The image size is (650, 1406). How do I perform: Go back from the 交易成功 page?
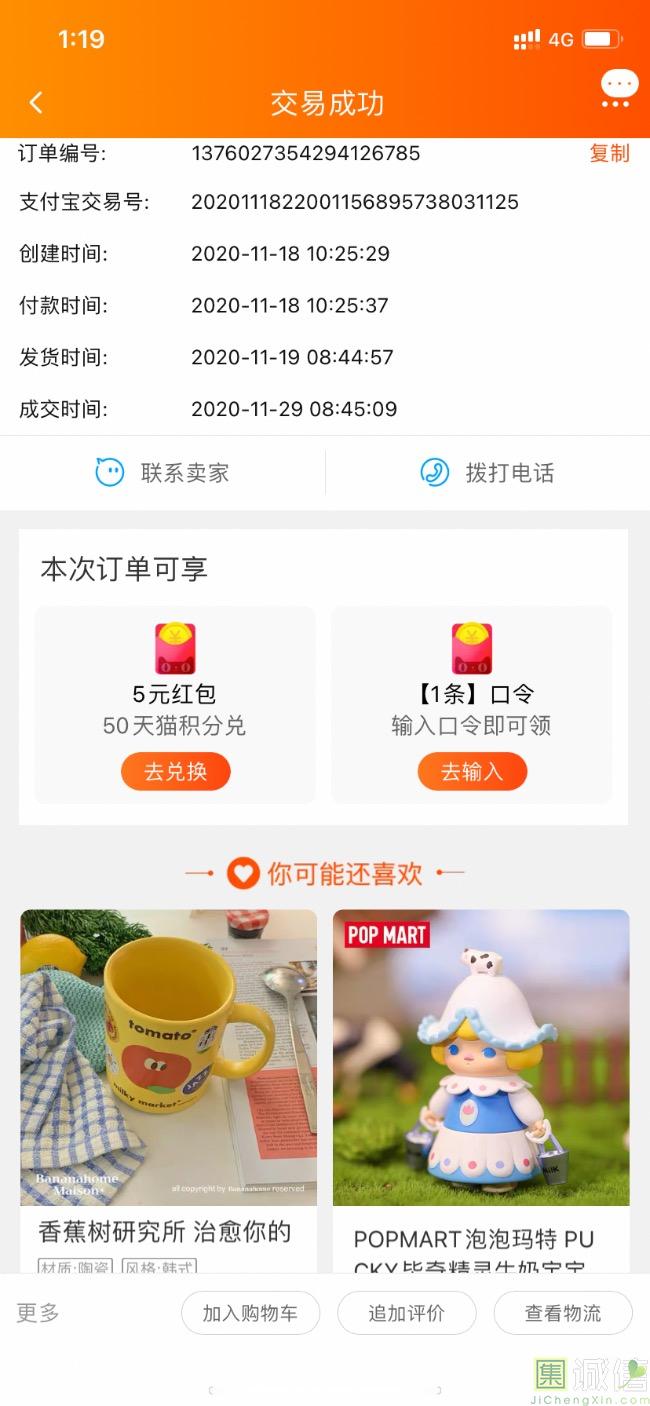36,102
